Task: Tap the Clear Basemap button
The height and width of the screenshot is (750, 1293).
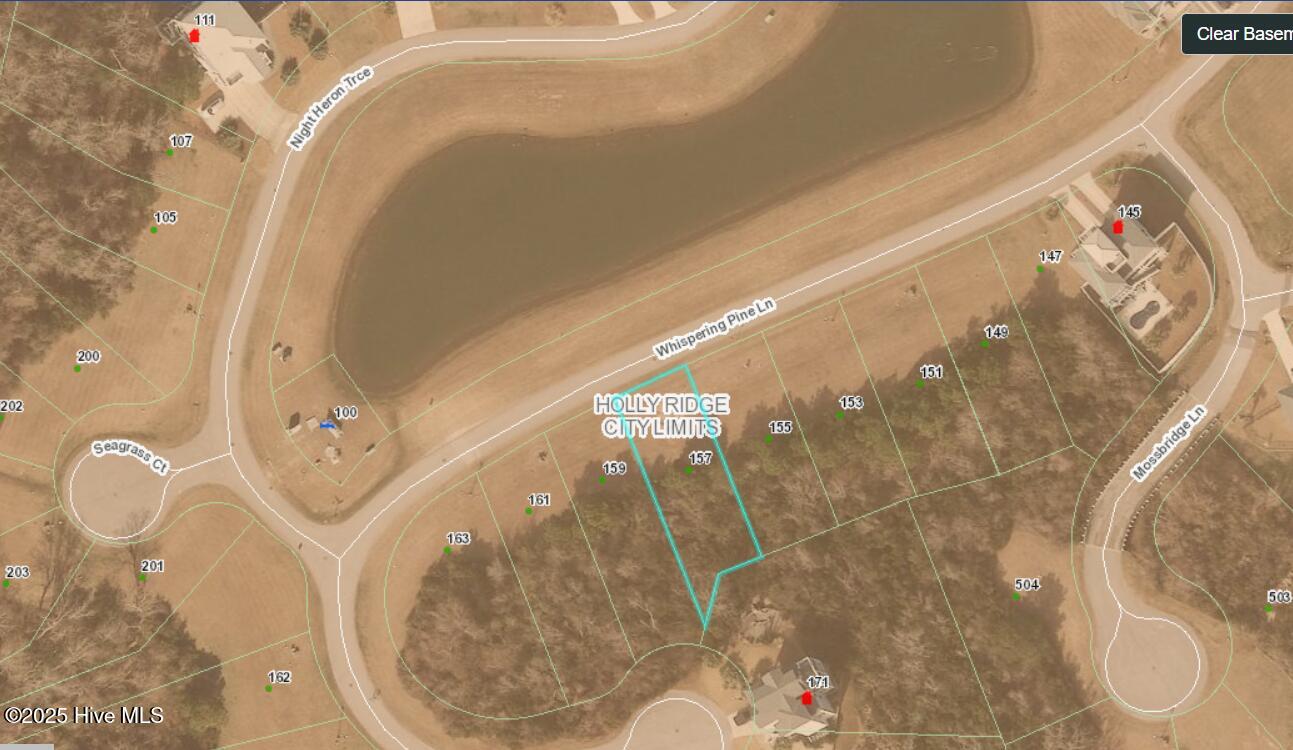Action: click(1240, 34)
